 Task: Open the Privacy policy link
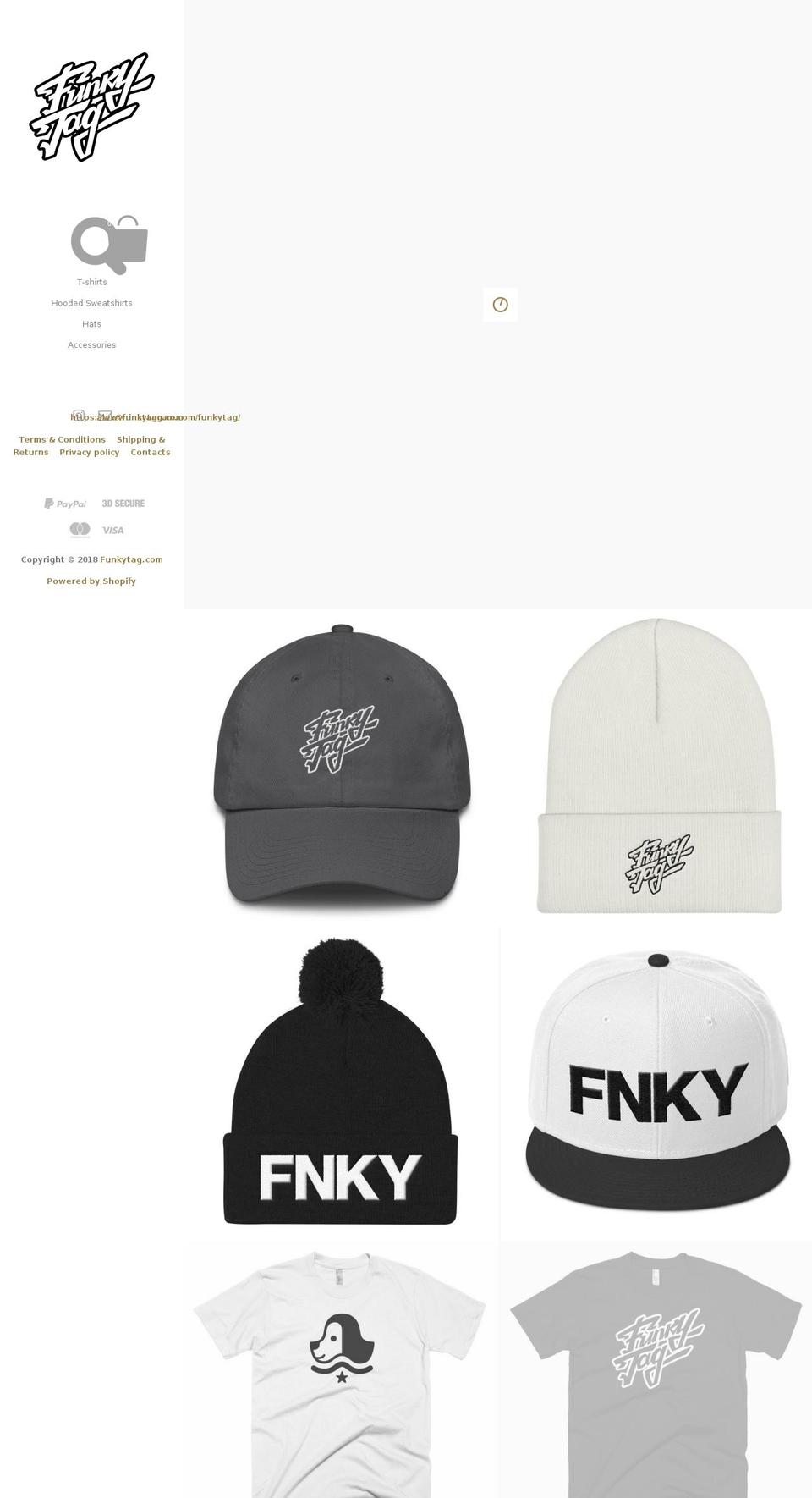(89, 452)
